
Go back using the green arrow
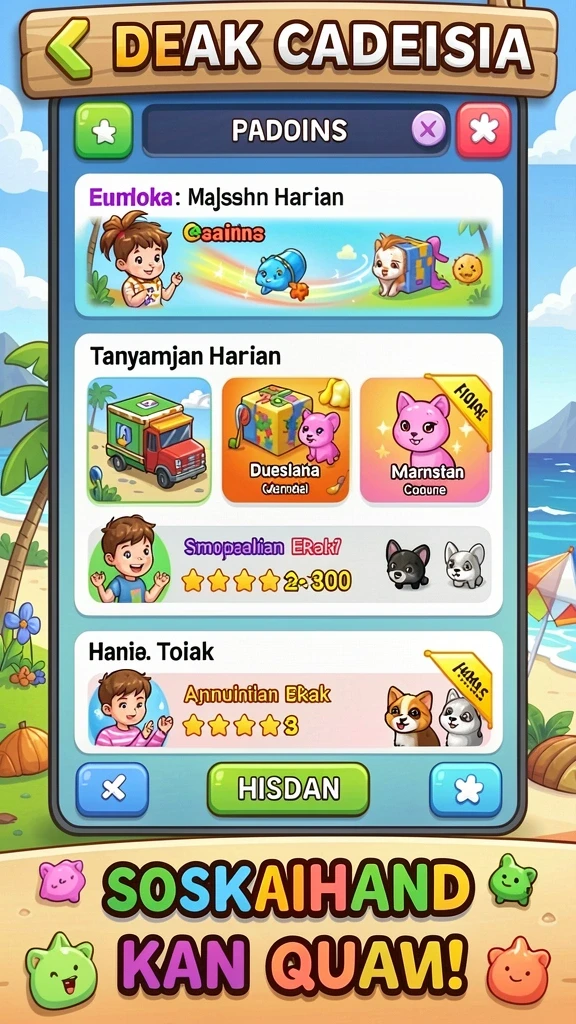pos(69,48)
